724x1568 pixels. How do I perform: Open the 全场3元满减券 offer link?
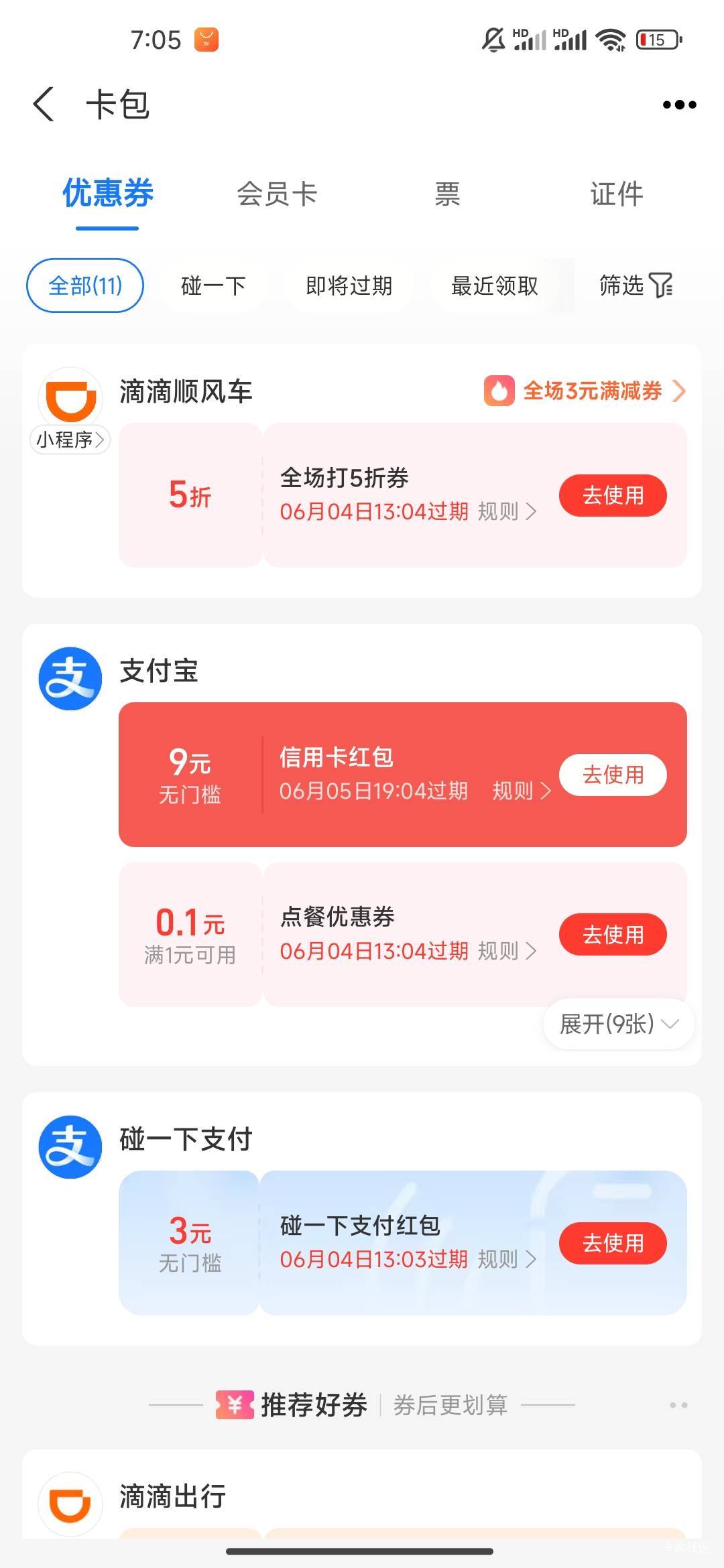pos(585,391)
